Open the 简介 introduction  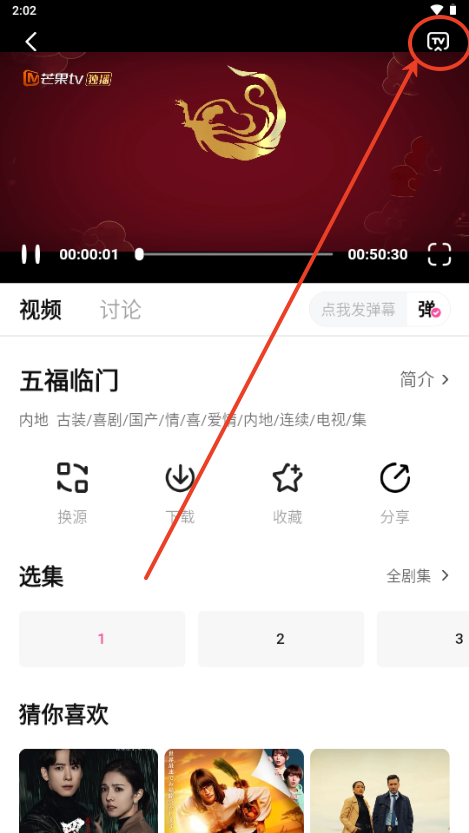(424, 380)
